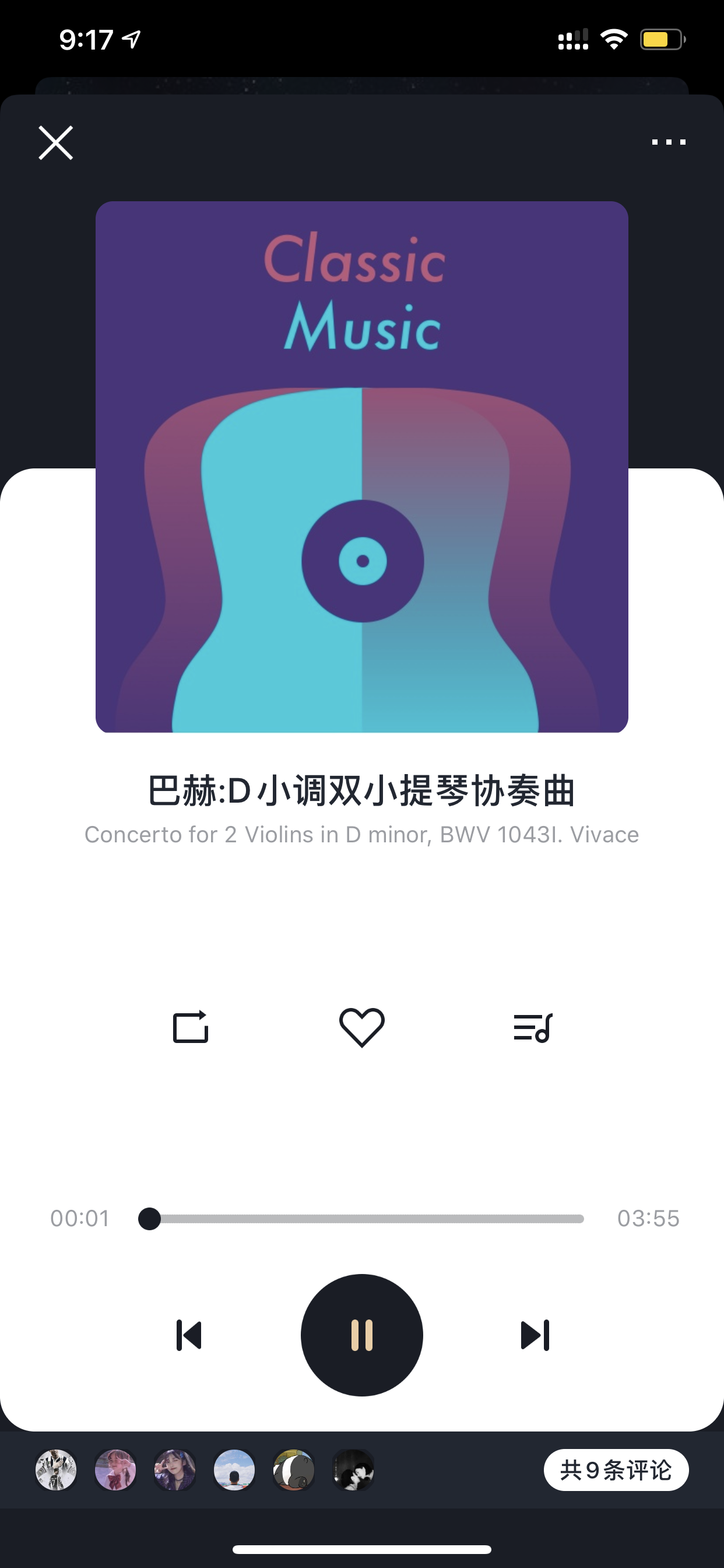Viewport: 724px width, 1568px height.
Task: Tap the Classic Music album cover
Action: pos(362,467)
